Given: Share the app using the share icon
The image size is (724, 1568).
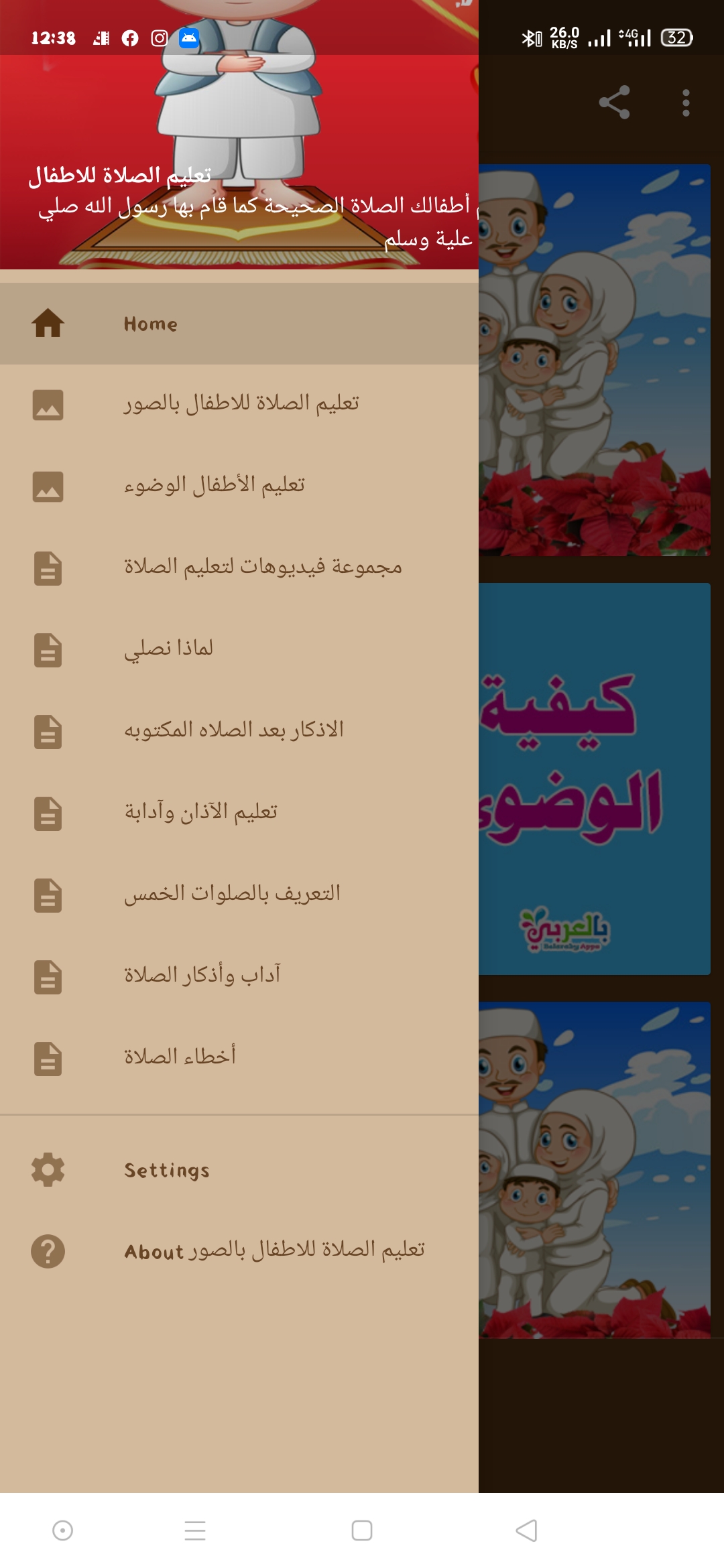Looking at the screenshot, I should (x=614, y=103).
